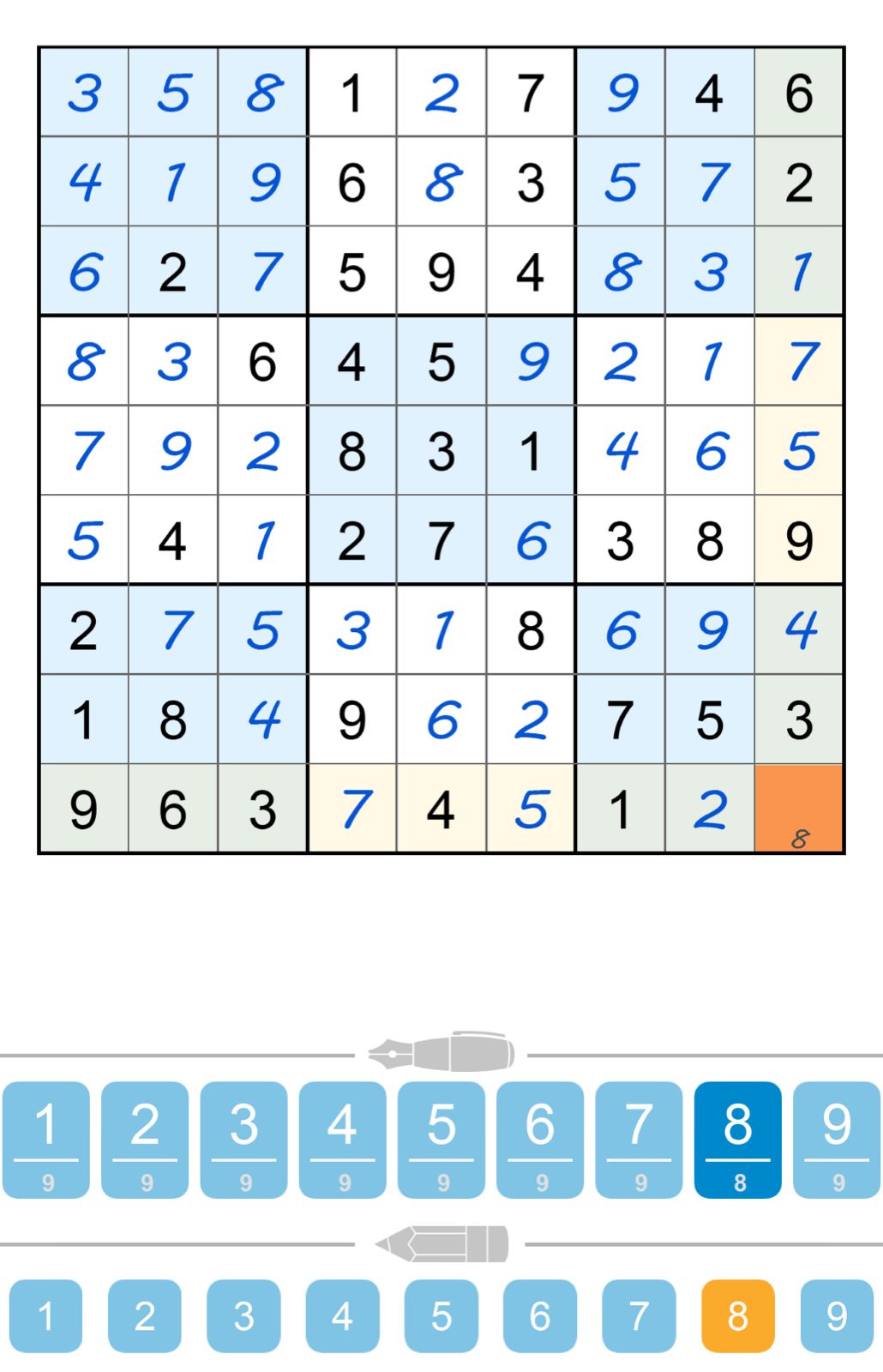Select pen number 5
The width and height of the screenshot is (883, 1372).
click(441, 1139)
